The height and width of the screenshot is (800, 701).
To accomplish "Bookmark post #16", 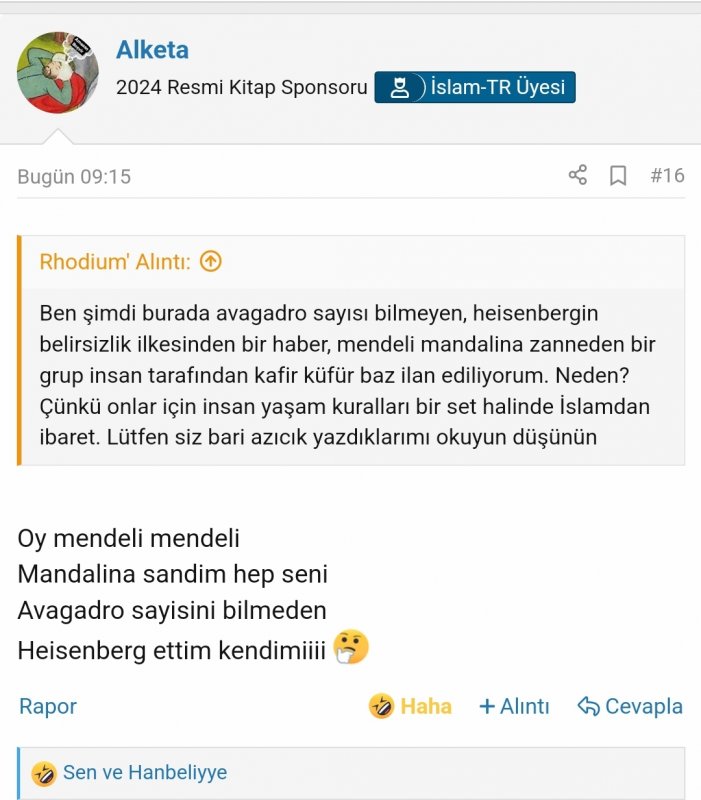I will tap(618, 176).
